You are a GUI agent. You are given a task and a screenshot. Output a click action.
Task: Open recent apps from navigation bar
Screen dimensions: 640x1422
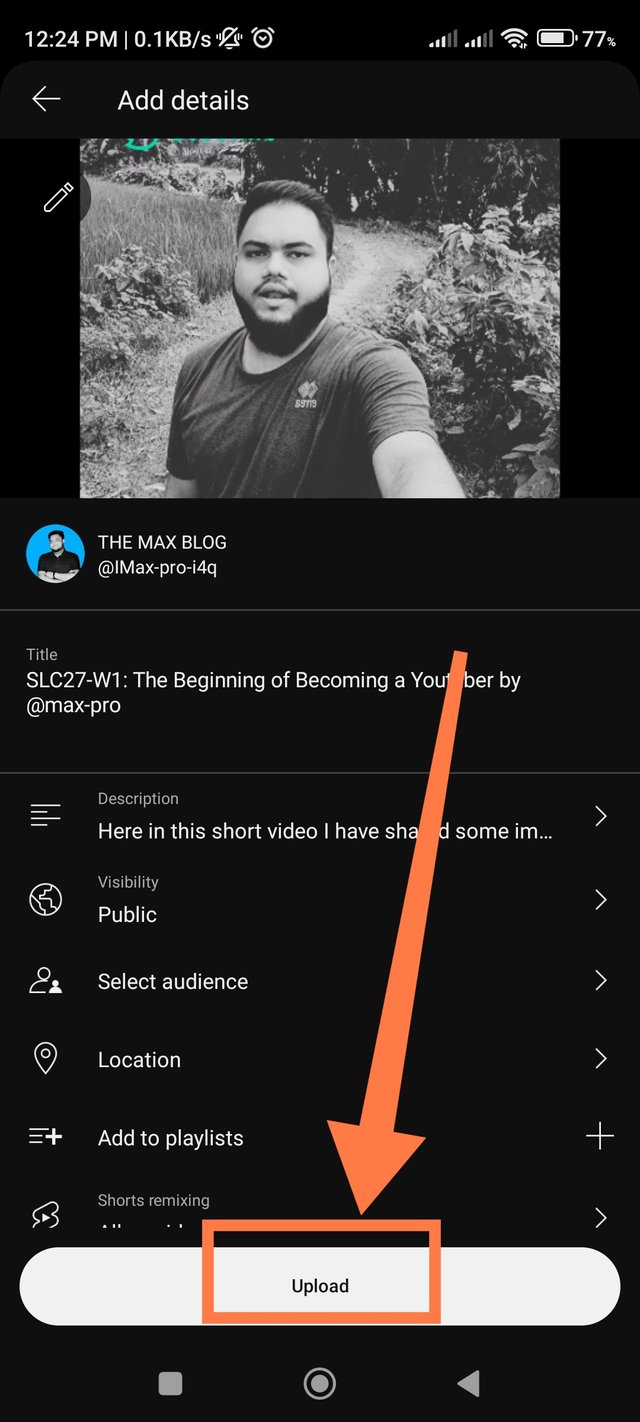[171, 1383]
